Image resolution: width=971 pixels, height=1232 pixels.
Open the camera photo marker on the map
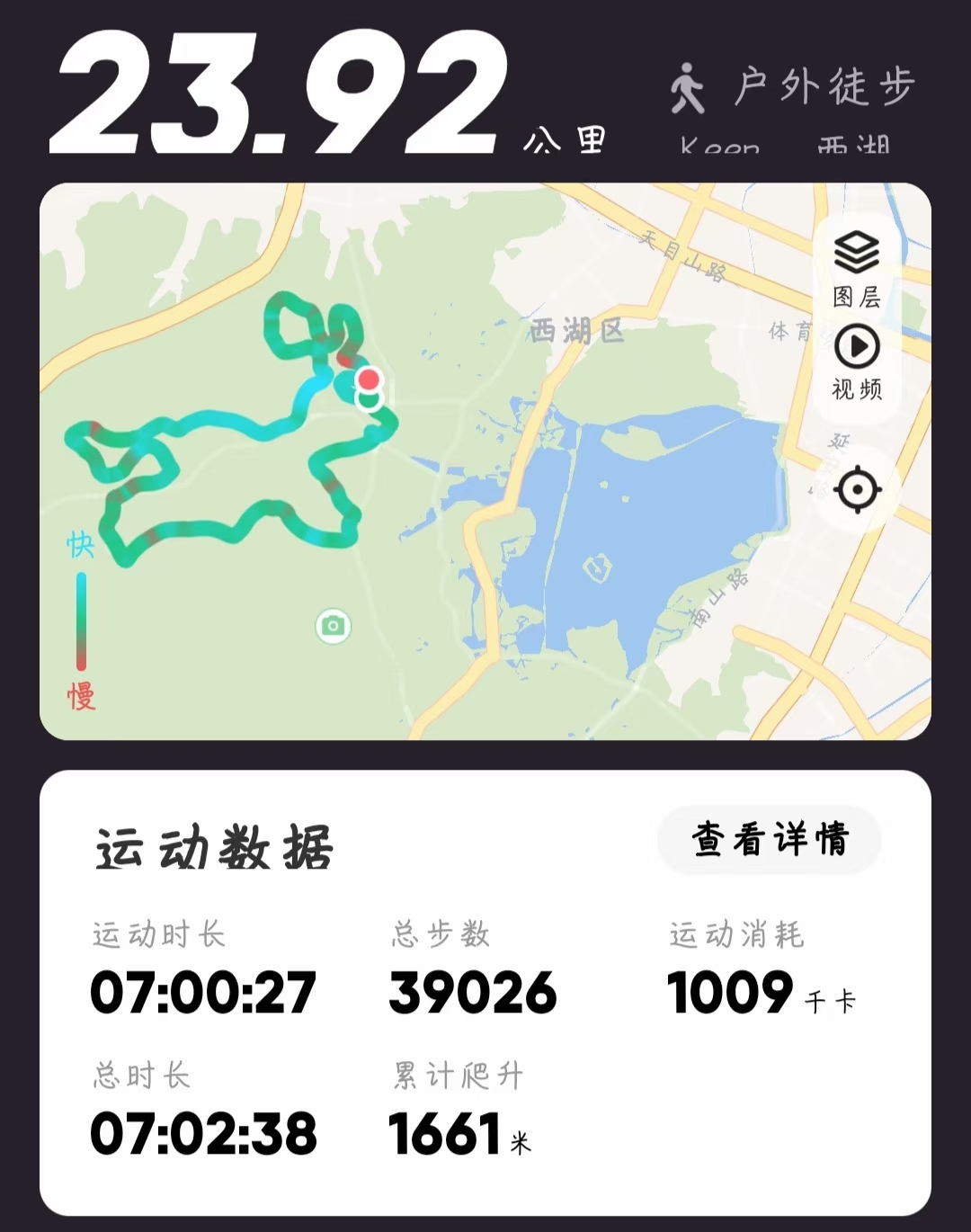[334, 626]
